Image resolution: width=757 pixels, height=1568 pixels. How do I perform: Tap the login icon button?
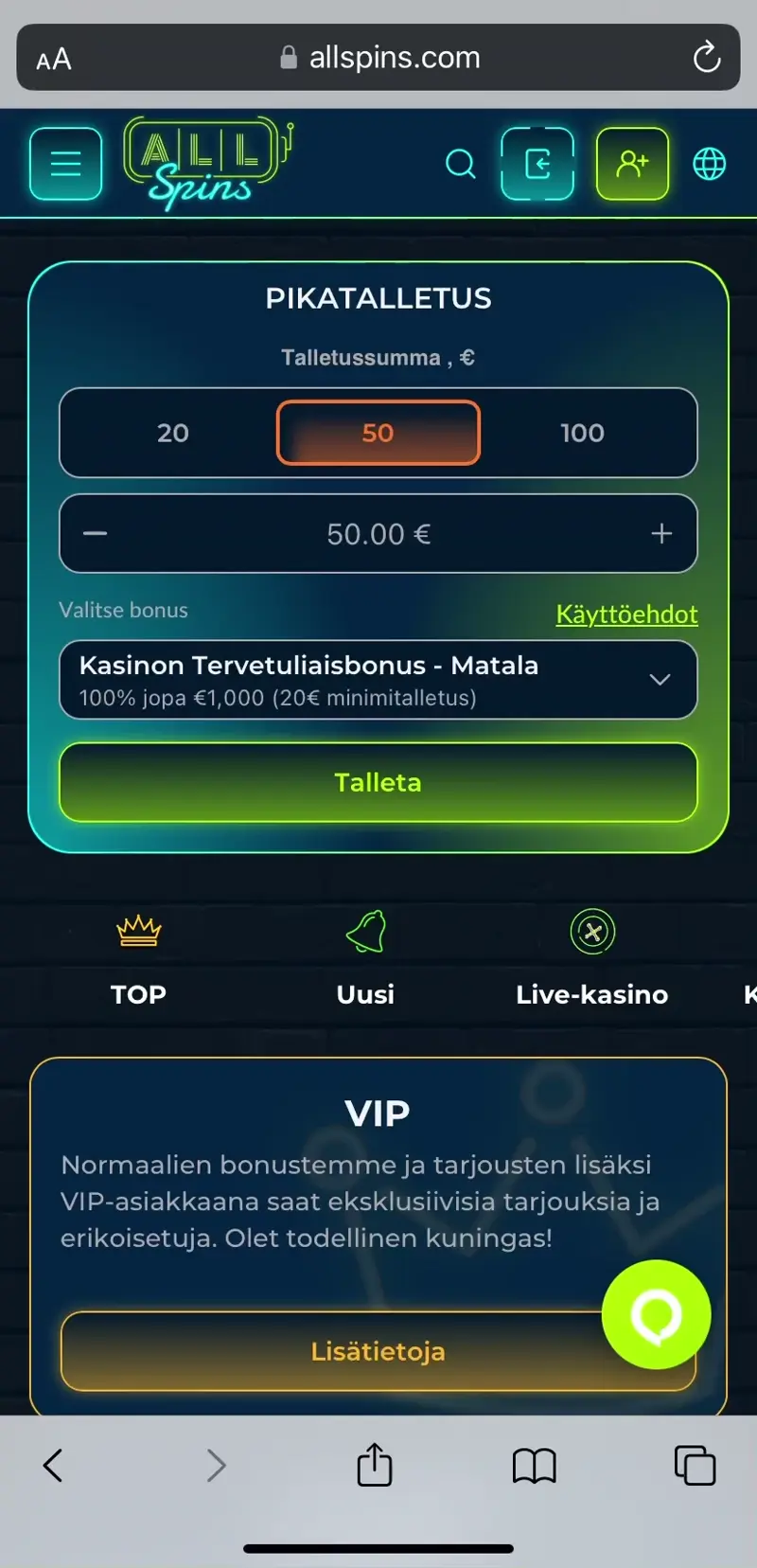coord(537,164)
